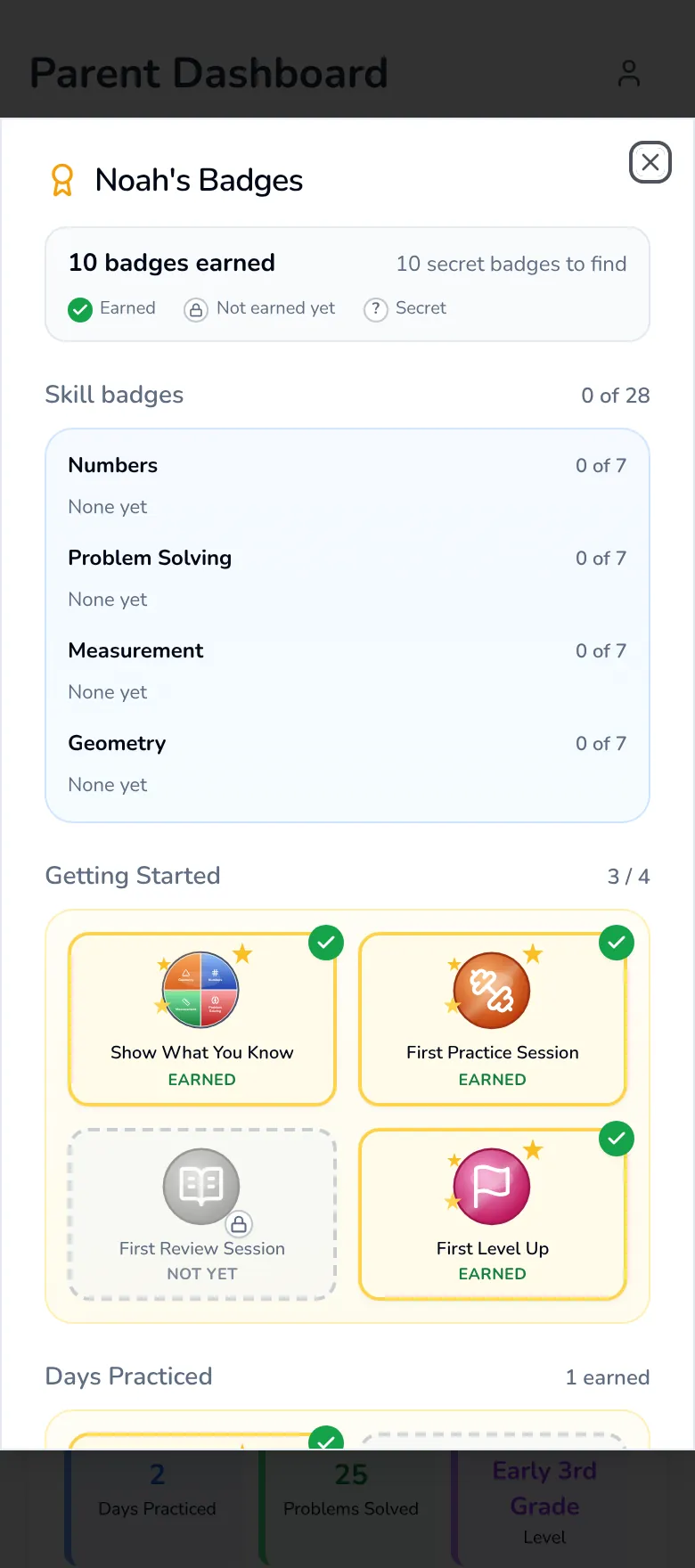This screenshot has width=695, height=1568.
Task: Open the First Level Up badge
Action: point(493,1214)
